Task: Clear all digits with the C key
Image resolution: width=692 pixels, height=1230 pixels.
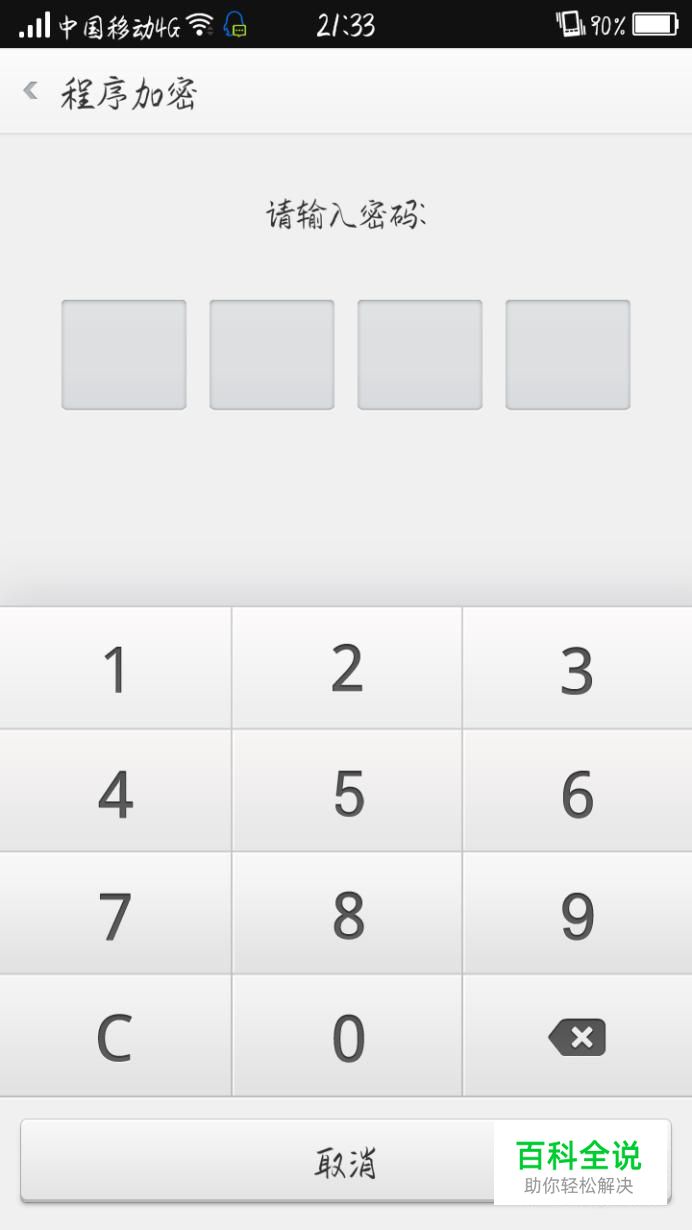Action: [115, 1036]
